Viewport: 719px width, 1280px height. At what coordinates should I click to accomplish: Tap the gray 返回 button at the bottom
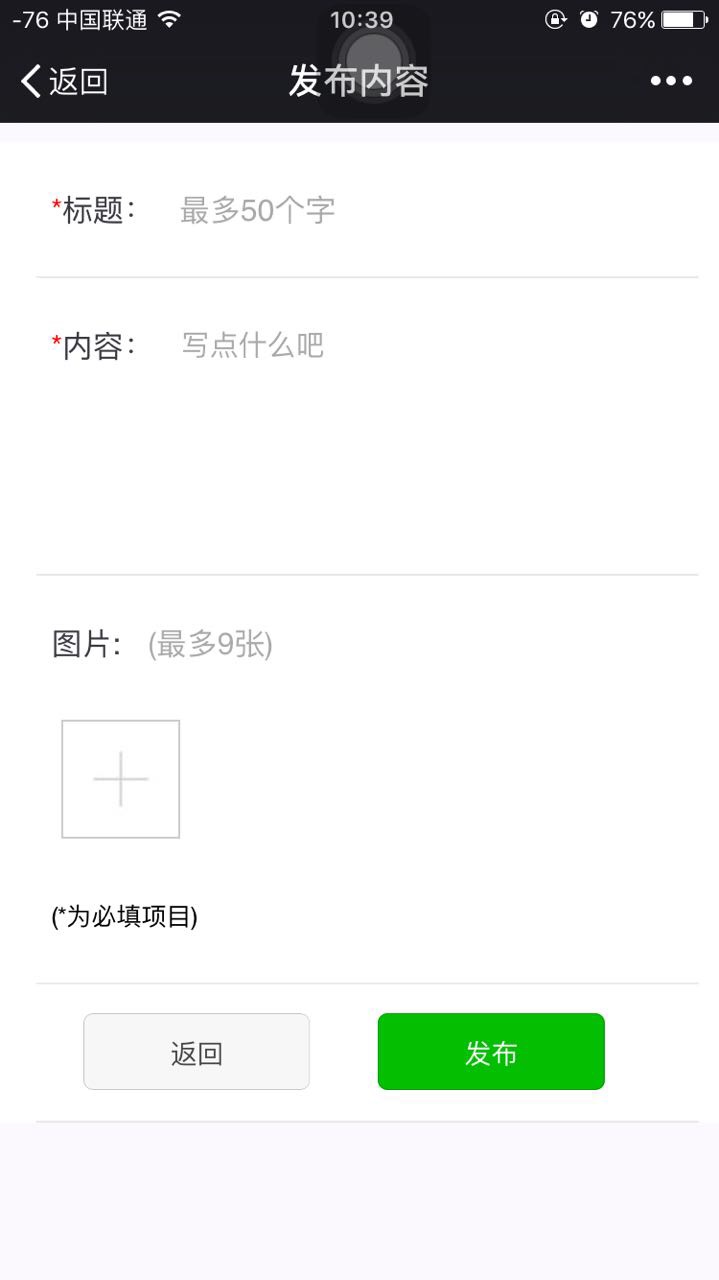click(196, 1052)
